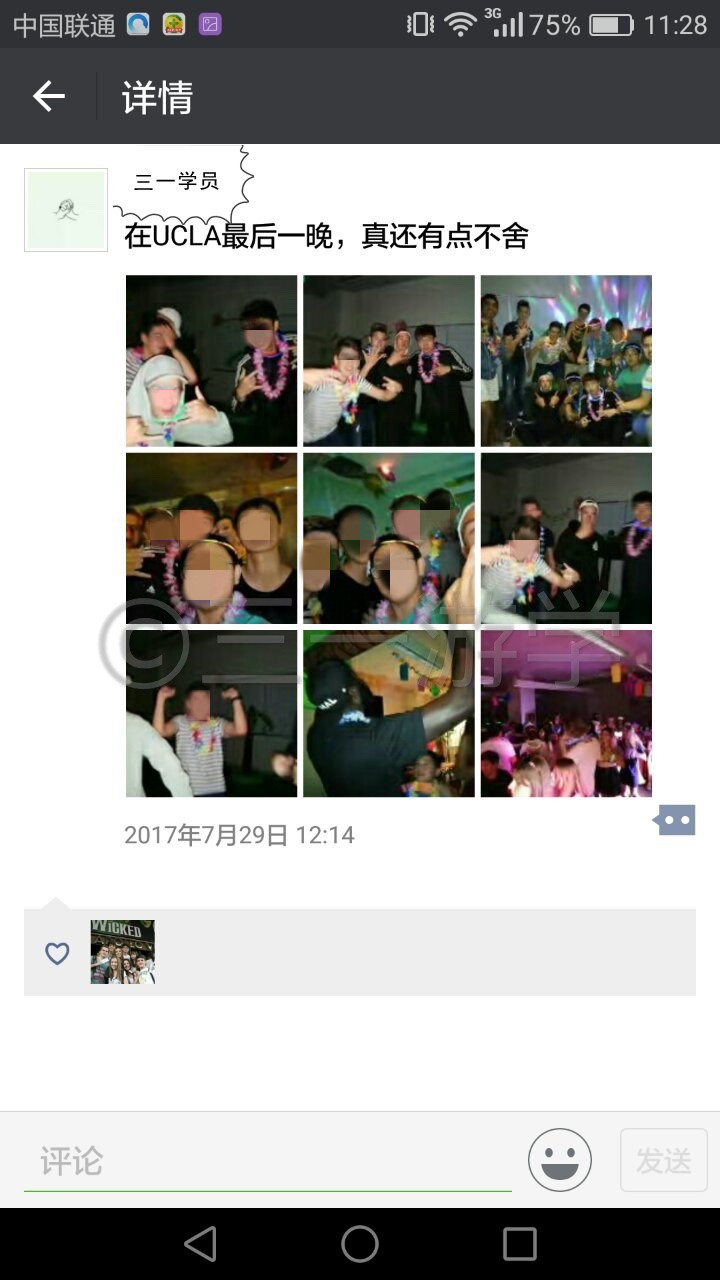Open the poster's profile avatar
This screenshot has height=1280, width=720.
click(66, 210)
